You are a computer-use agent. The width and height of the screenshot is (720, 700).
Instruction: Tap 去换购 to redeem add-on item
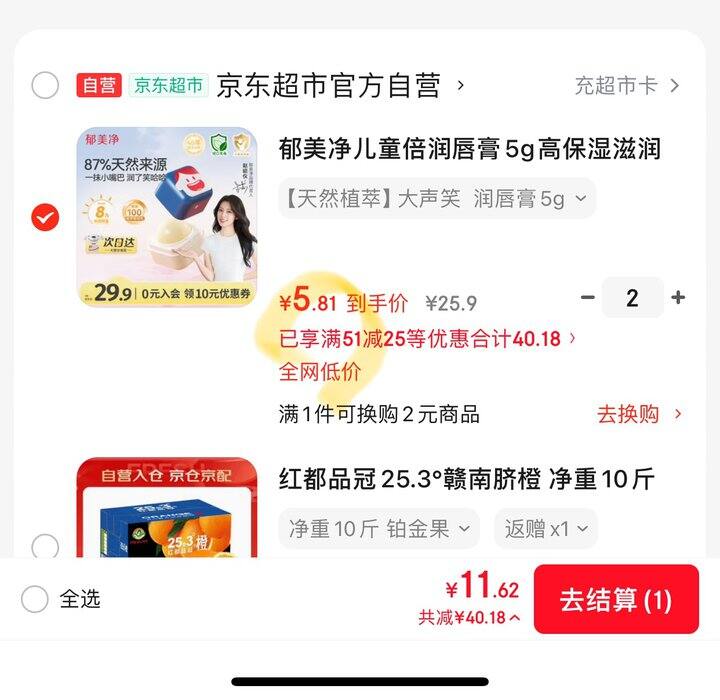pos(639,413)
